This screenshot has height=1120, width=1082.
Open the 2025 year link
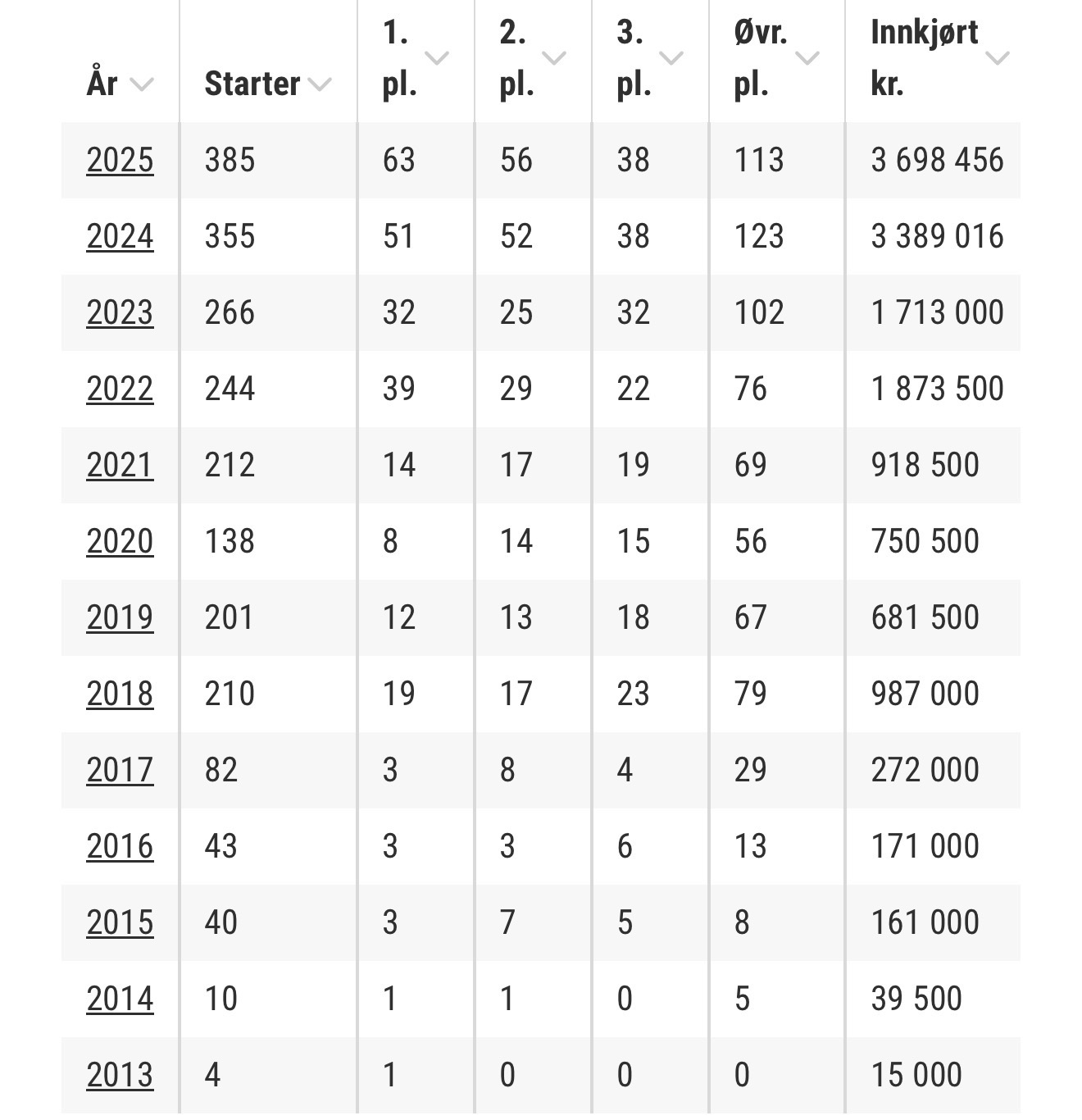pyautogui.click(x=120, y=160)
